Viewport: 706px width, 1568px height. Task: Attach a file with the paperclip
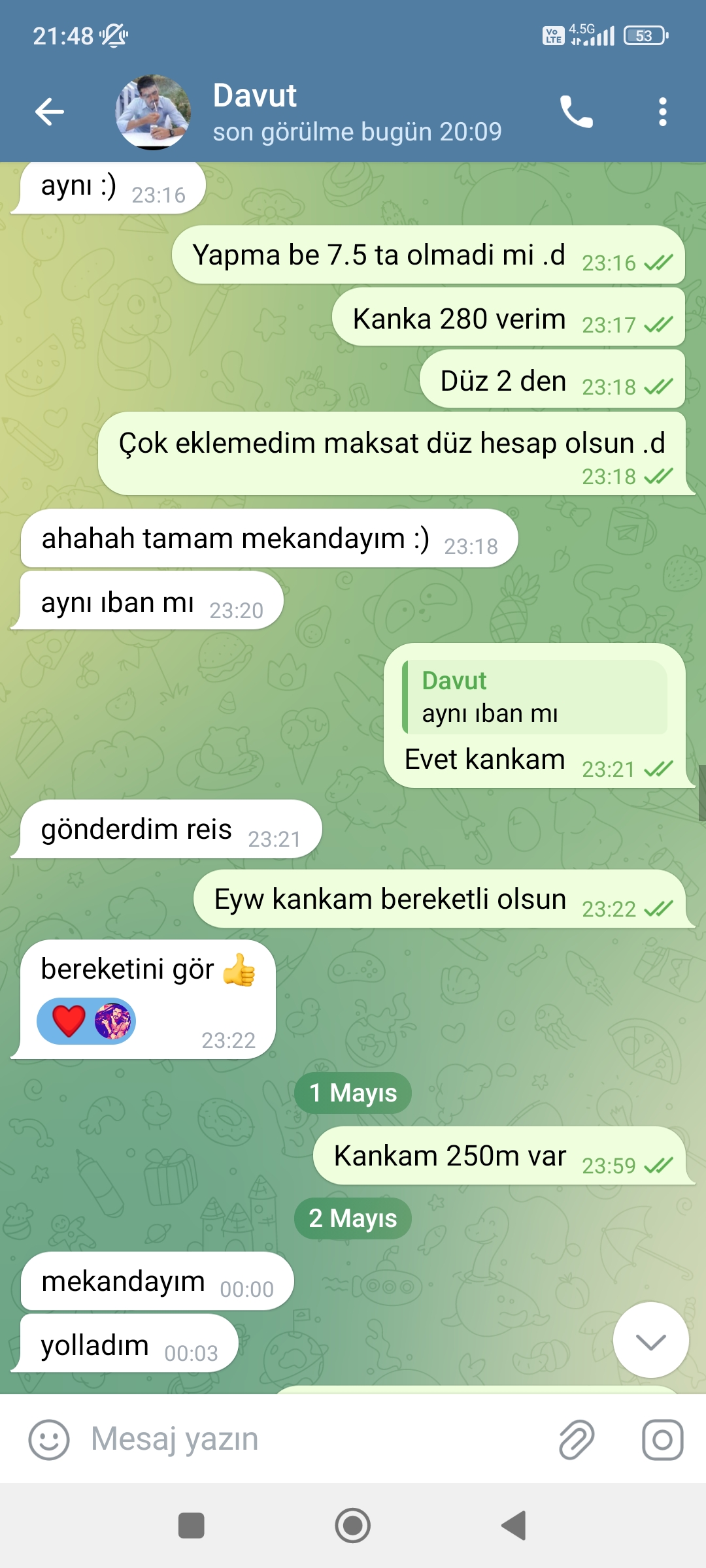click(x=577, y=1439)
